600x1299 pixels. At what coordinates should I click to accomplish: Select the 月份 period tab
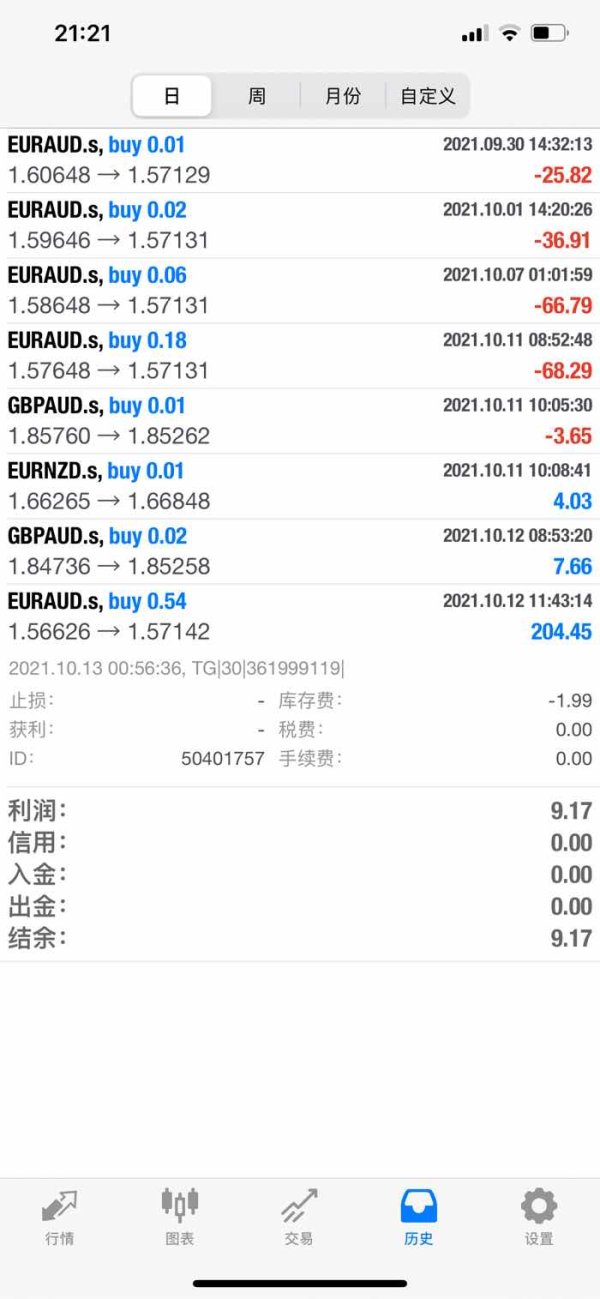[x=343, y=96]
